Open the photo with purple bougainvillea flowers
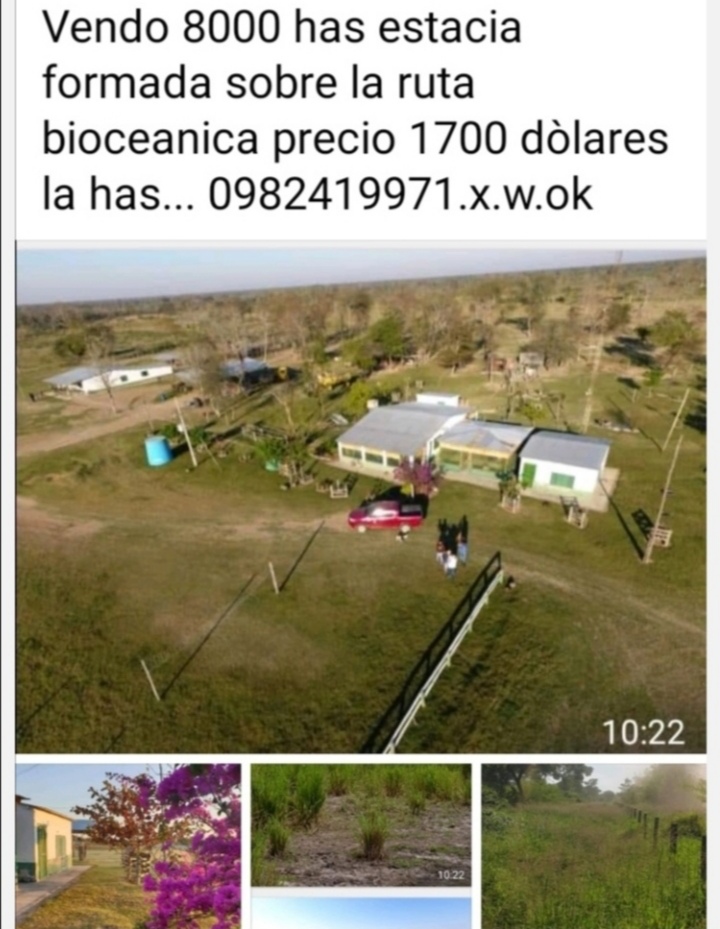The width and height of the screenshot is (720, 929). point(128,845)
